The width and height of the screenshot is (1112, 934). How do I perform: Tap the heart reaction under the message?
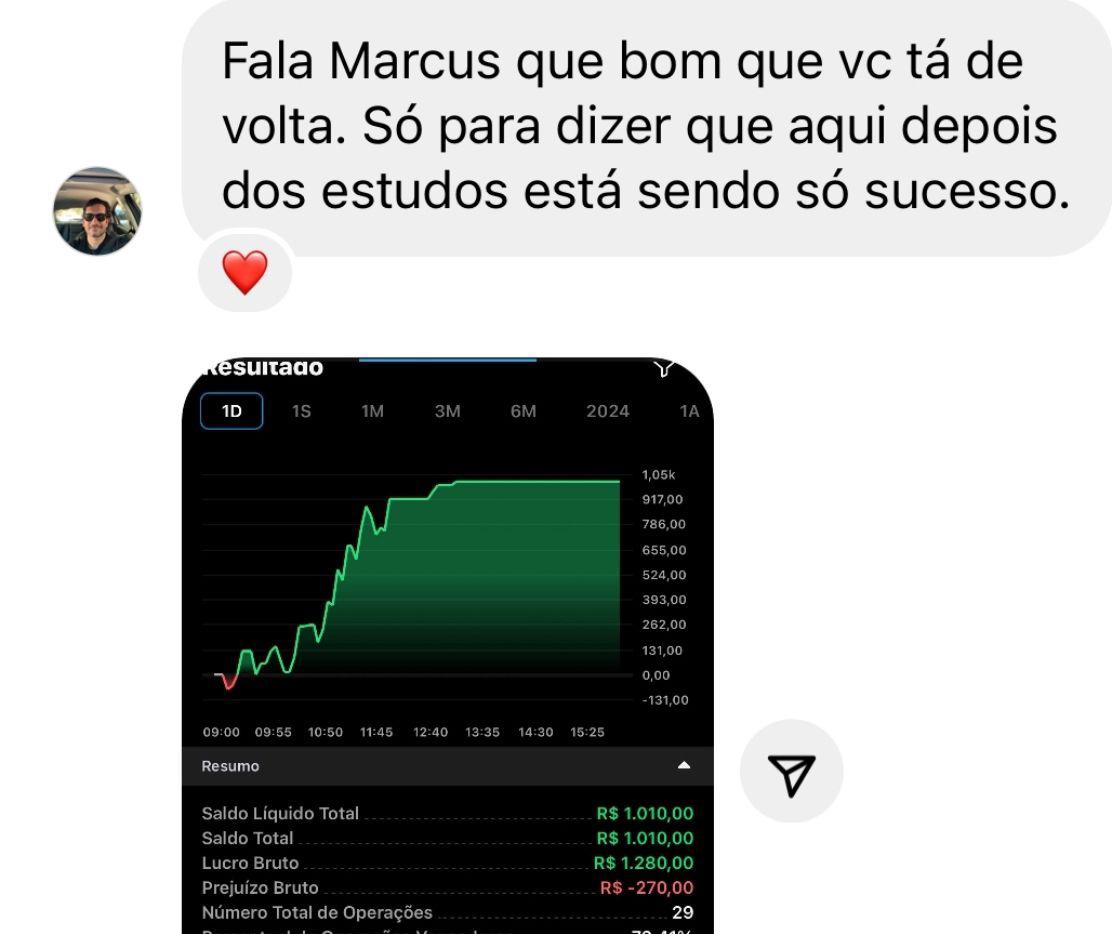click(245, 272)
